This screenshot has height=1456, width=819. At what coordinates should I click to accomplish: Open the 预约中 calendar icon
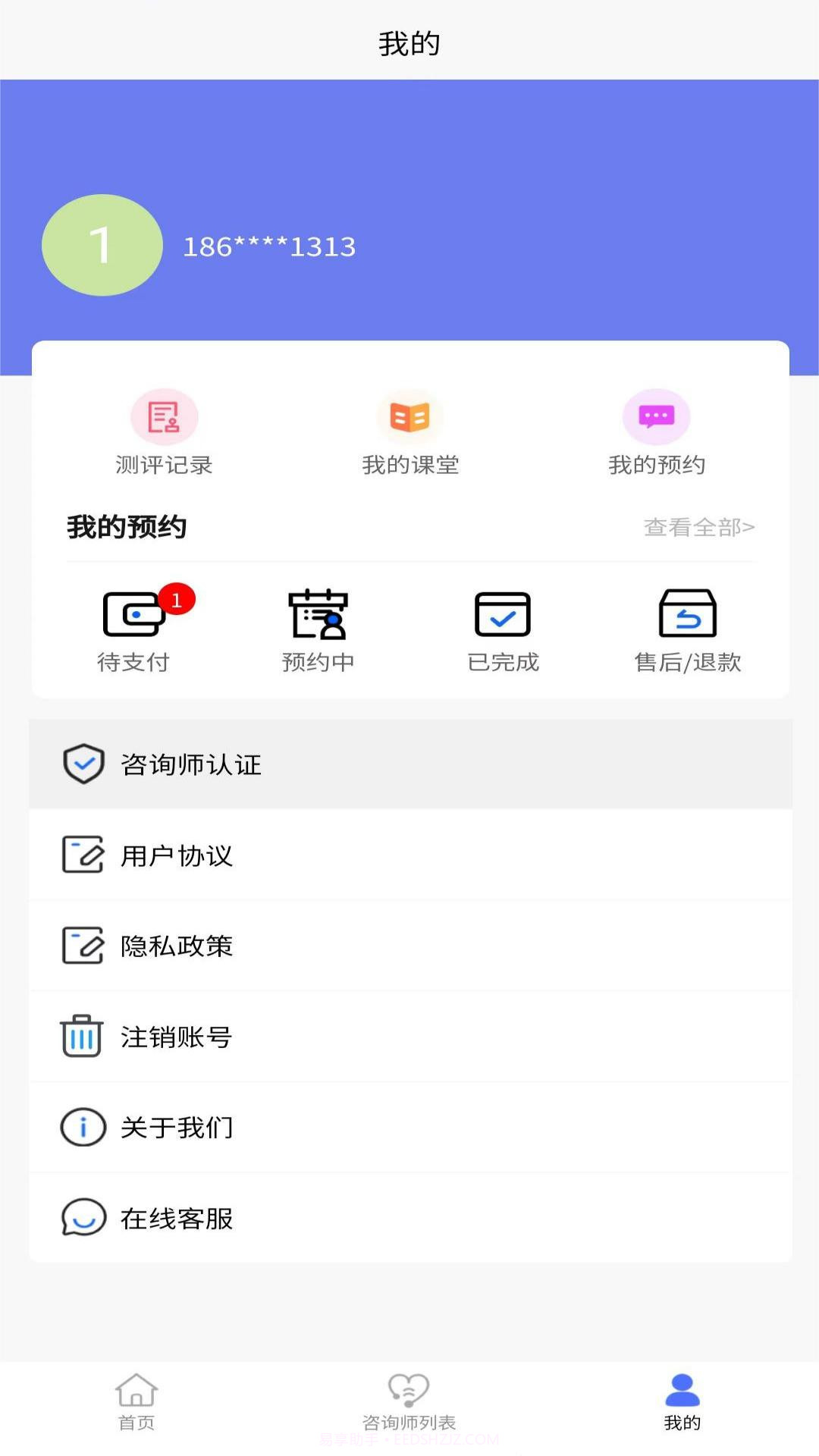pyautogui.click(x=318, y=616)
